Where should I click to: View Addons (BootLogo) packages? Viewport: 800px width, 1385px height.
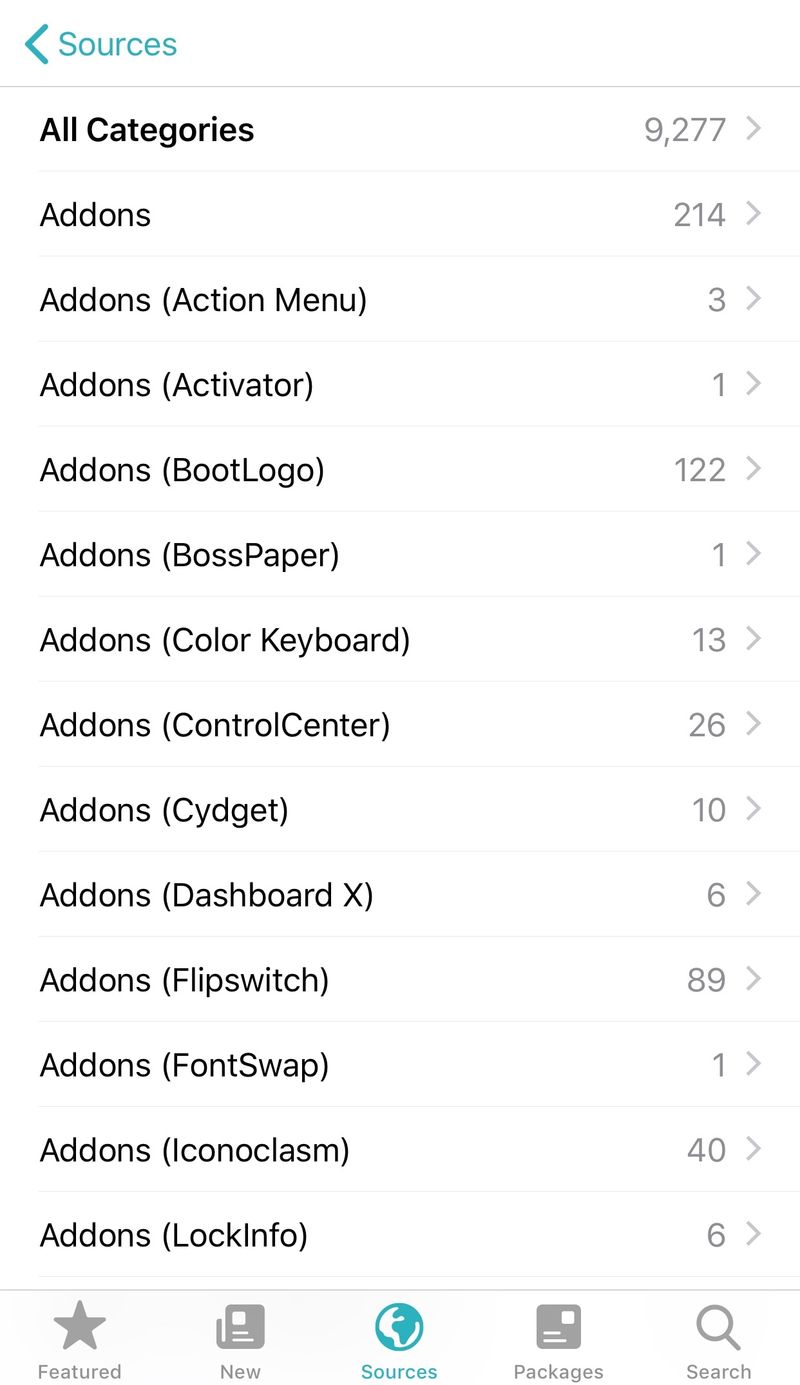(400, 469)
